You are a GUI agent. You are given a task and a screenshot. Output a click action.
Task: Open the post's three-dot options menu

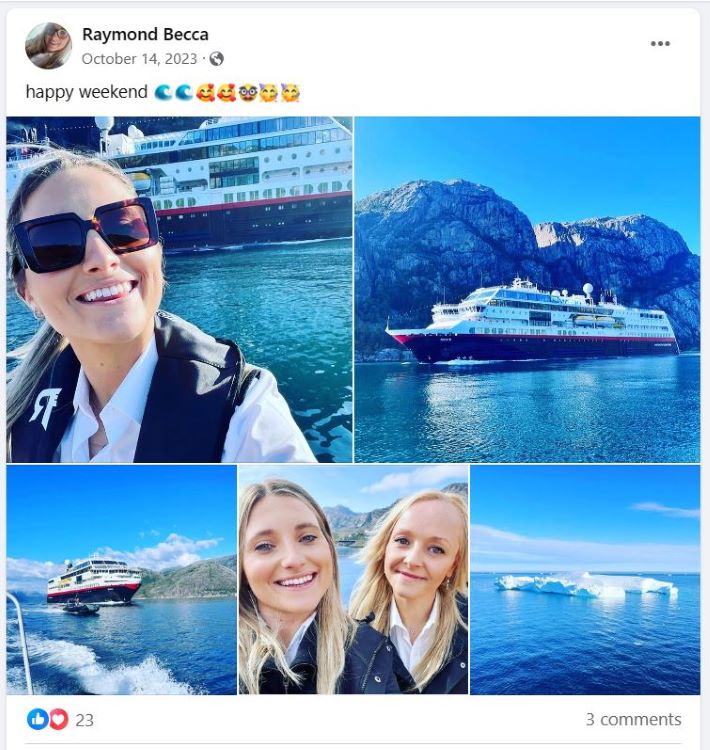point(660,44)
